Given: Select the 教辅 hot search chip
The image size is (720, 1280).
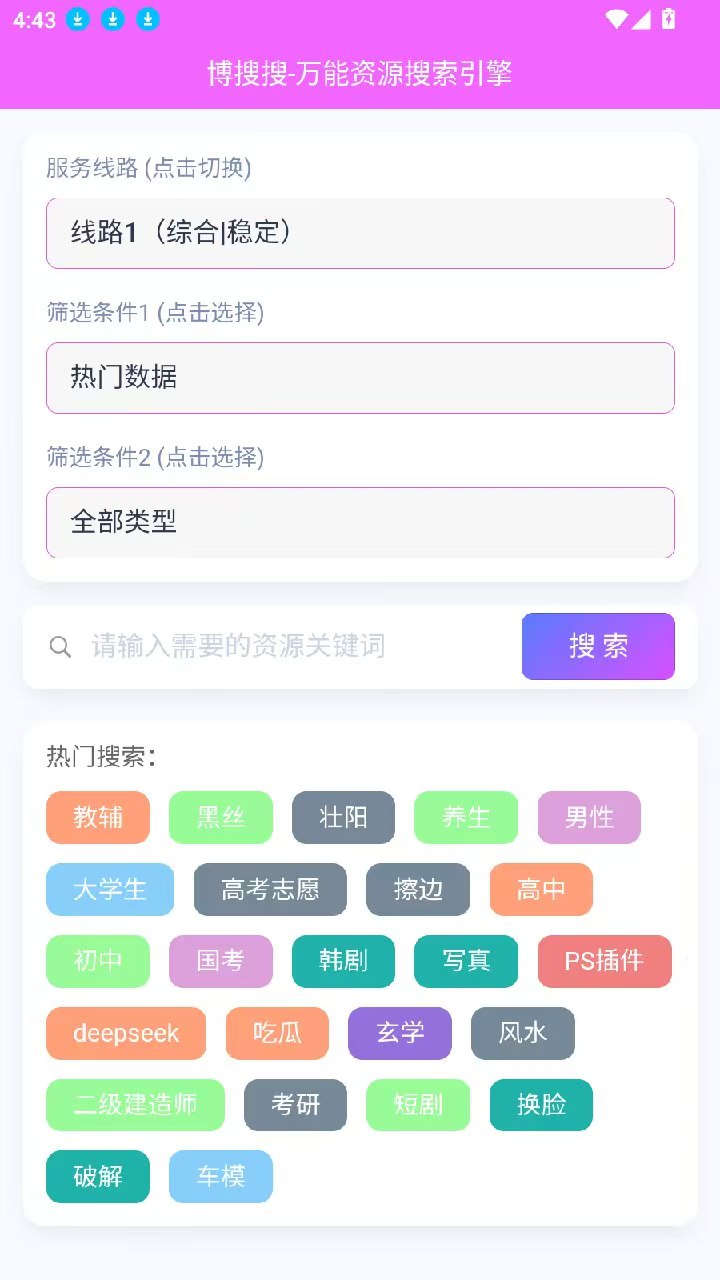Looking at the screenshot, I should pos(98,817).
